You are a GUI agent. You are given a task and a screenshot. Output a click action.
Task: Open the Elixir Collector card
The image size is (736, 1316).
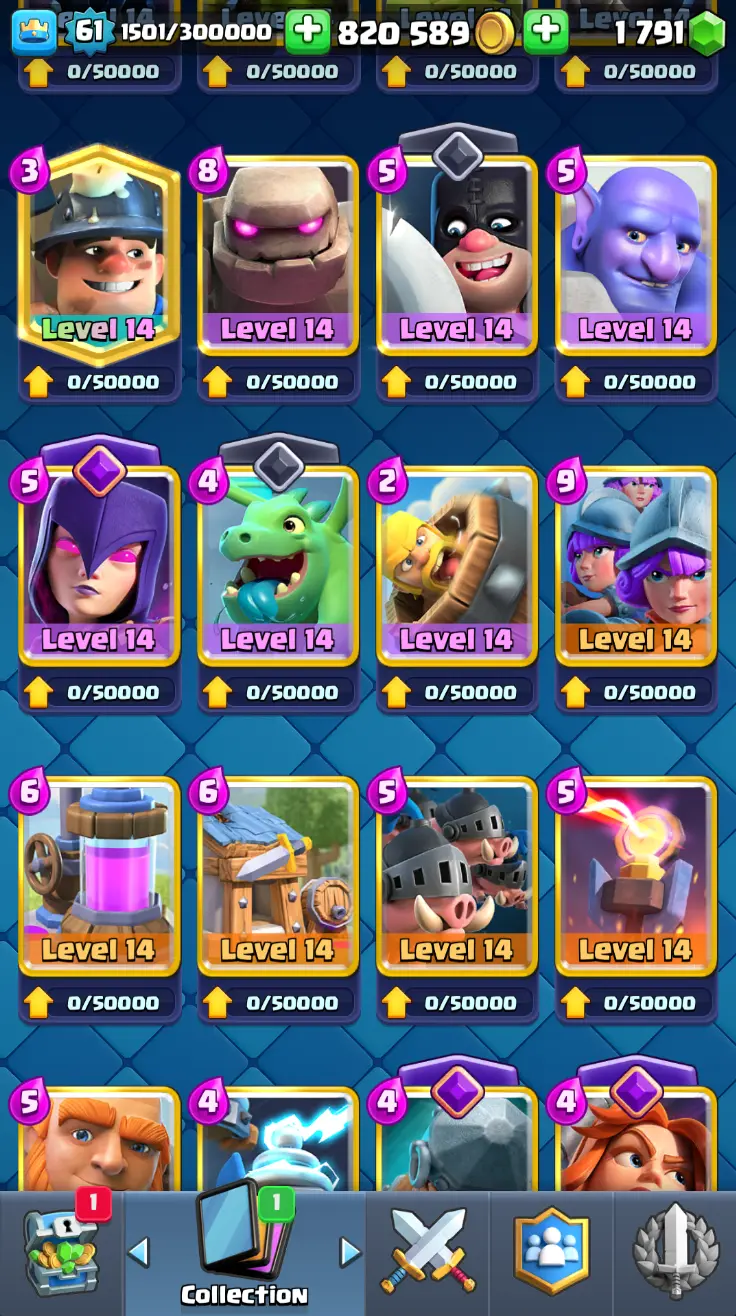[x=99, y=875]
